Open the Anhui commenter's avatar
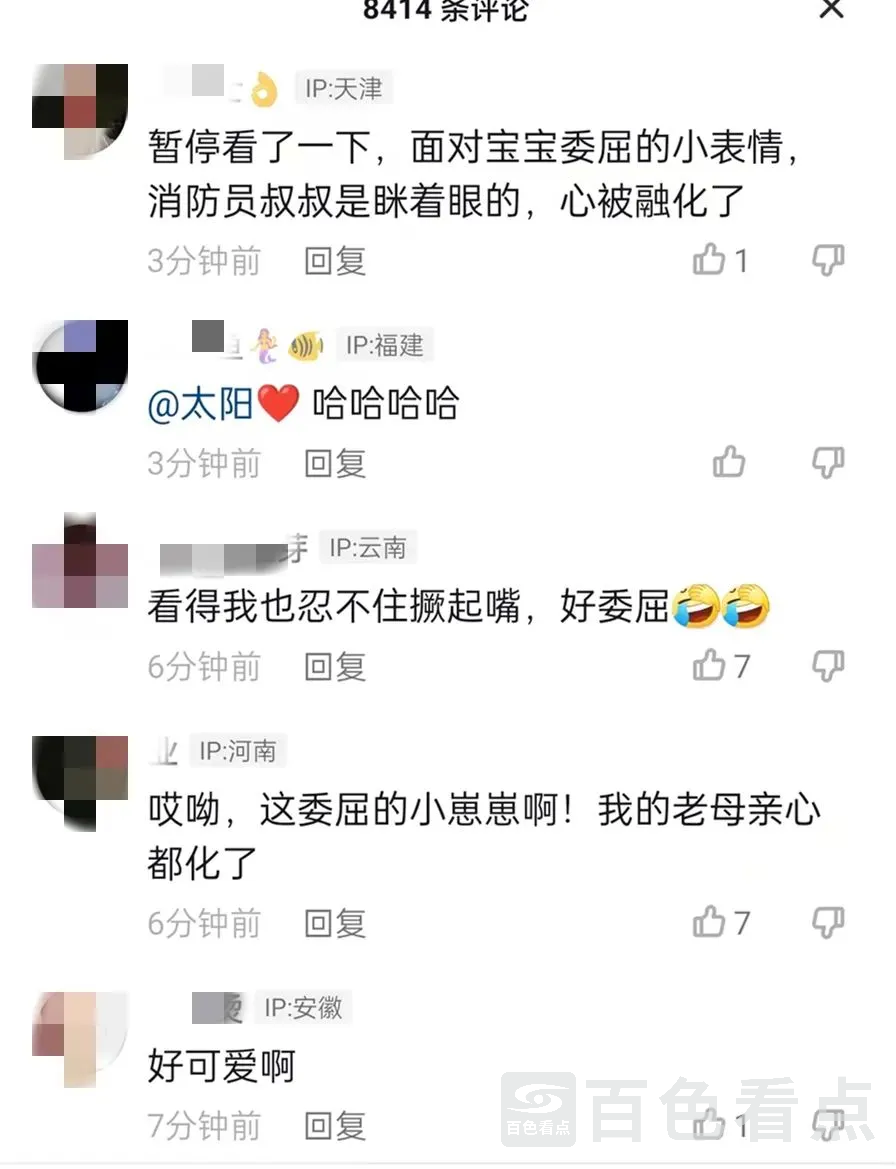896x1169 pixels. click(x=80, y=1038)
